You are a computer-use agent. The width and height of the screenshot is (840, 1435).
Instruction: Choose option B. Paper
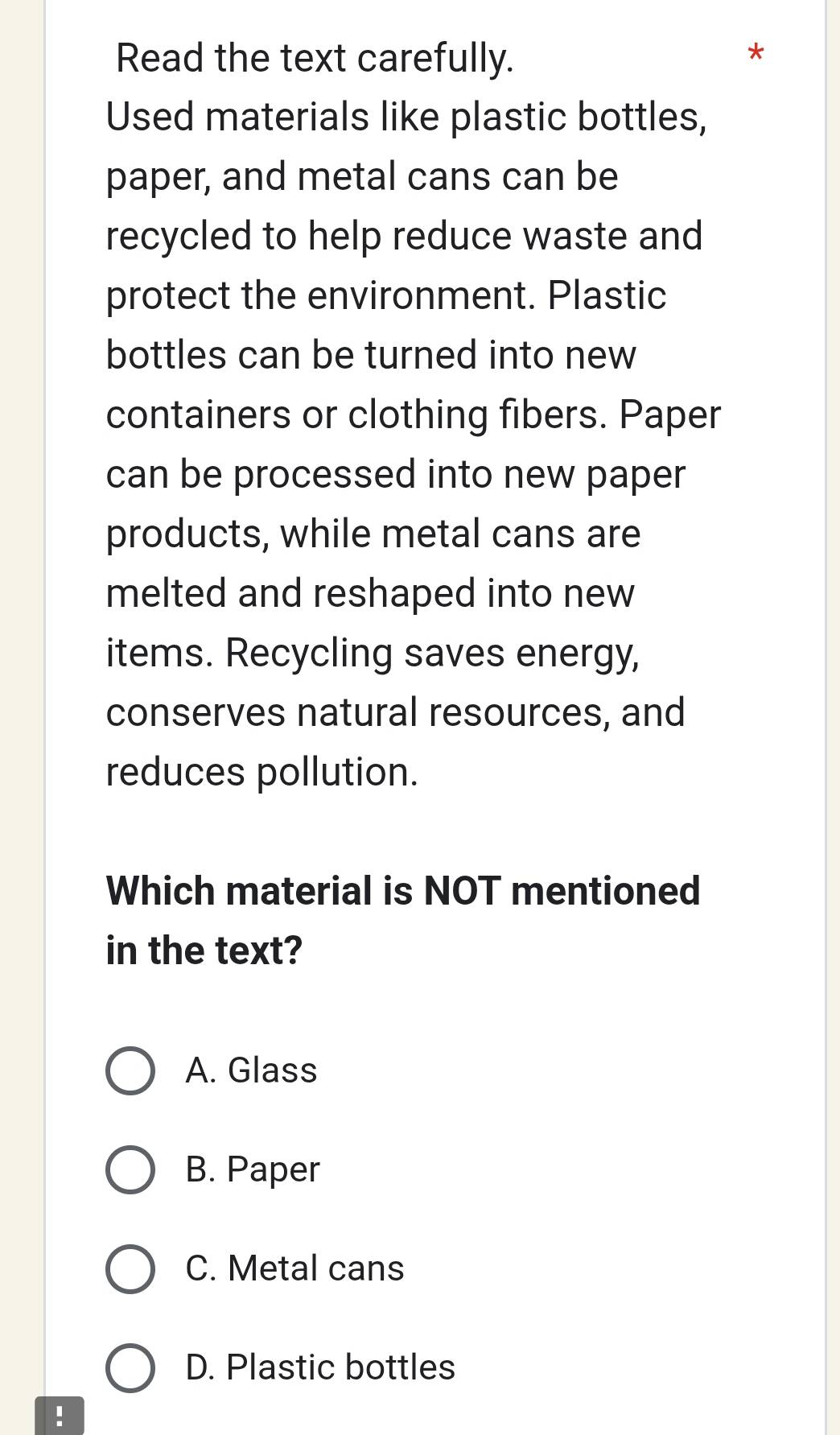tap(130, 1169)
